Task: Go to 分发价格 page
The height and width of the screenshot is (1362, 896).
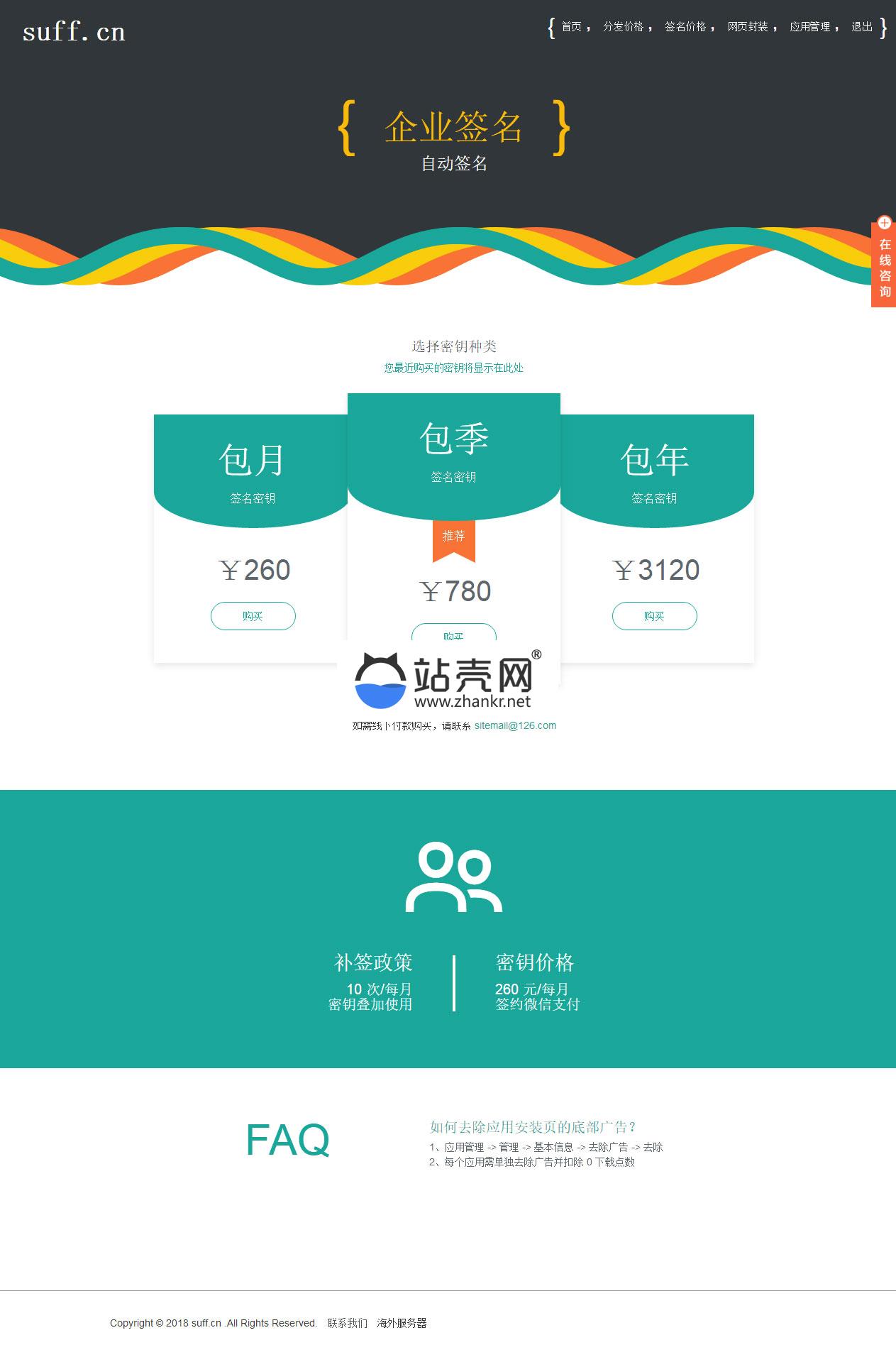Action: click(x=623, y=27)
